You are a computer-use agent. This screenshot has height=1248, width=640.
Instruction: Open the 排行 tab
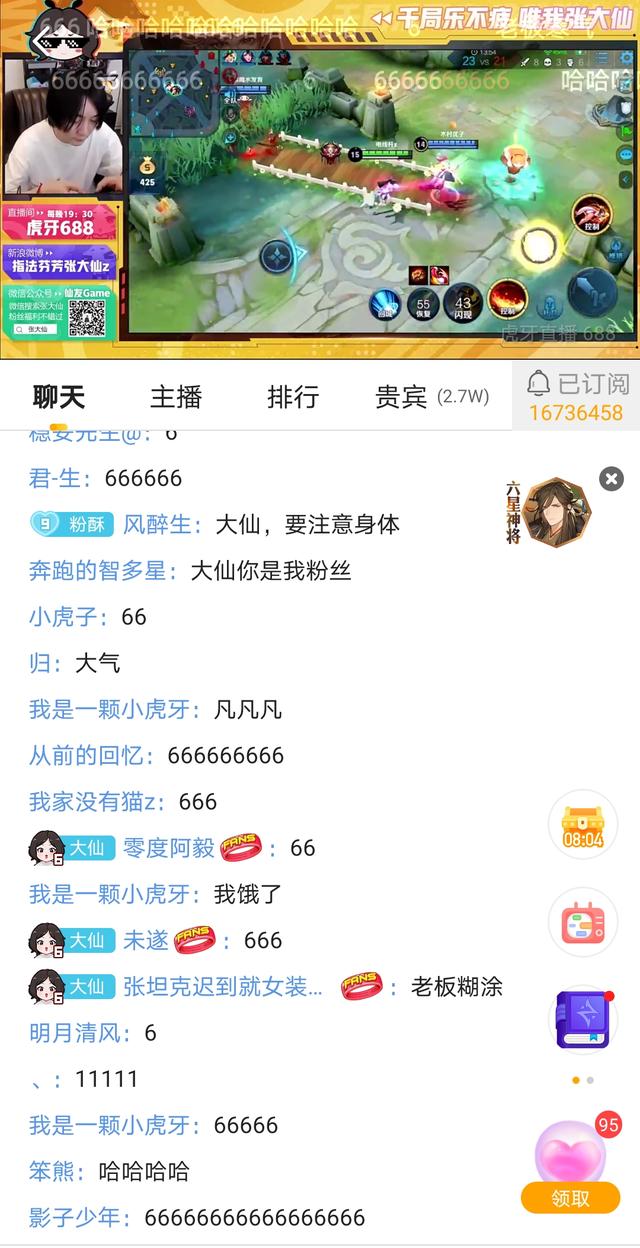pos(293,397)
